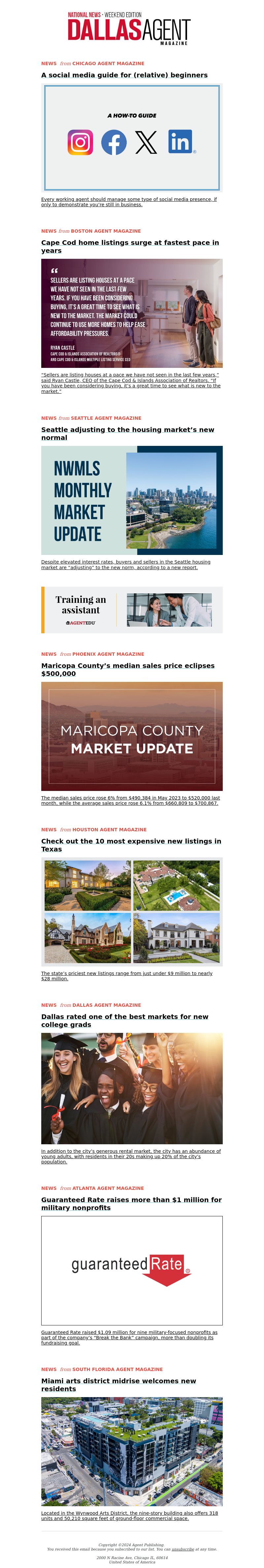Open the how-to guide social media image
The height and width of the screenshot is (1568, 264).
coord(131,138)
